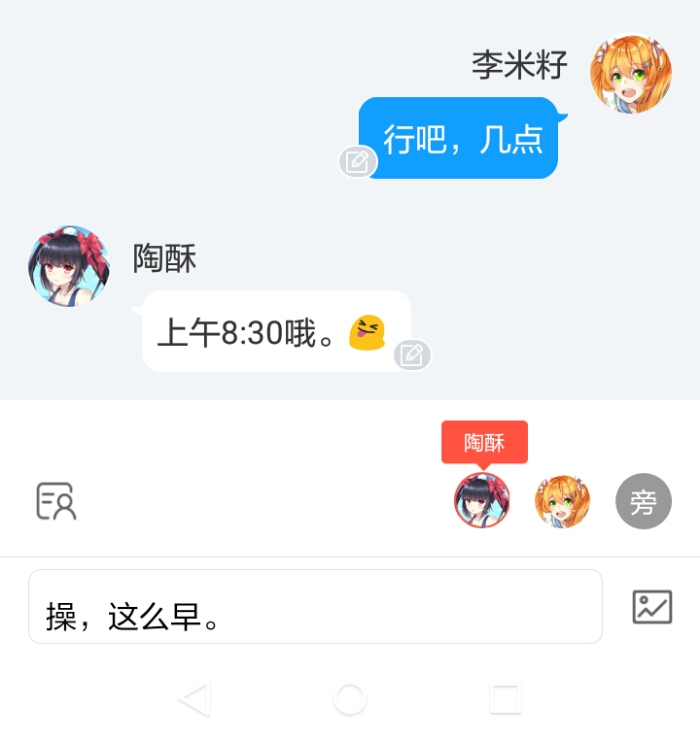Open the character management icon
Image resolution: width=700 pixels, height=740 pixels.
pos(56,501)
